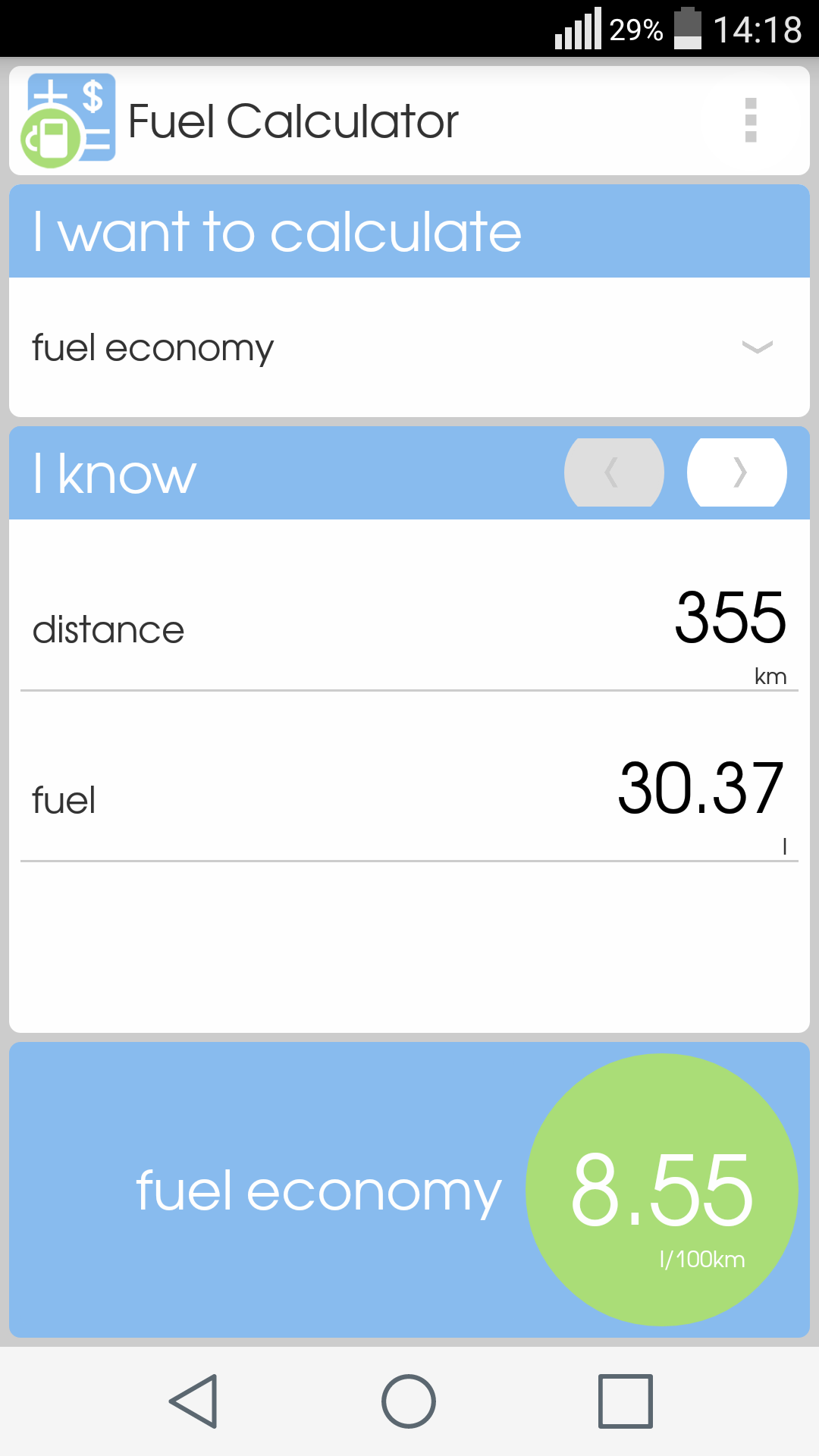Viewport: 819px width, 1456px height.
Task: Go to previous known-values option
Action: [613, 472]
